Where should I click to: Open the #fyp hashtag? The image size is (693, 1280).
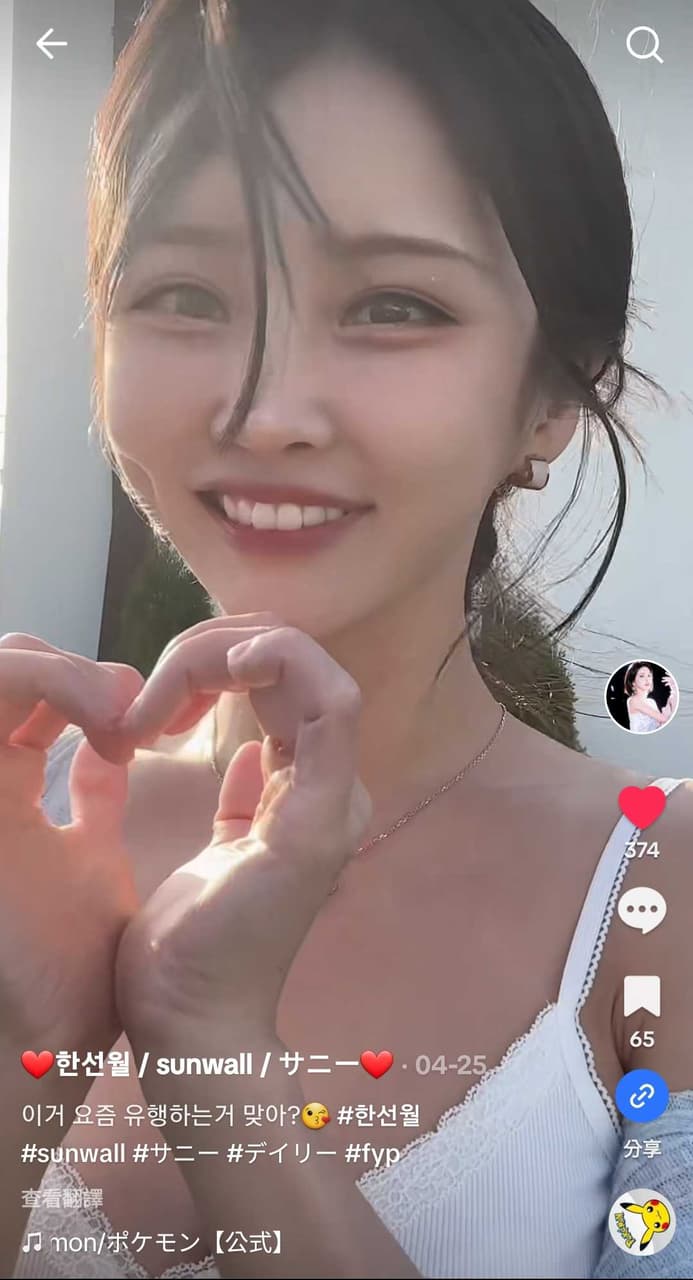tap(372, 1152)
